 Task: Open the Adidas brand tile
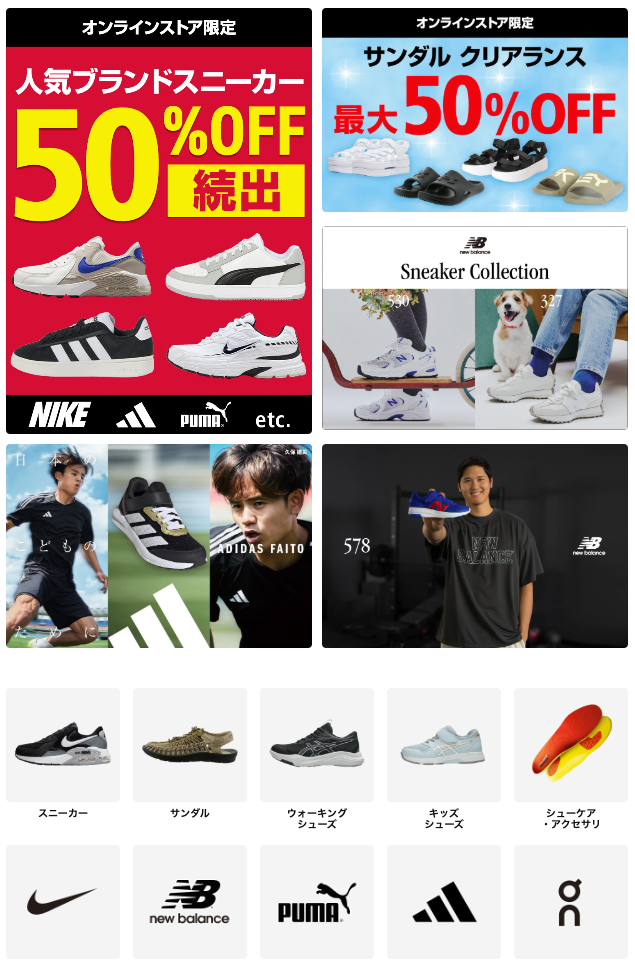444,902
